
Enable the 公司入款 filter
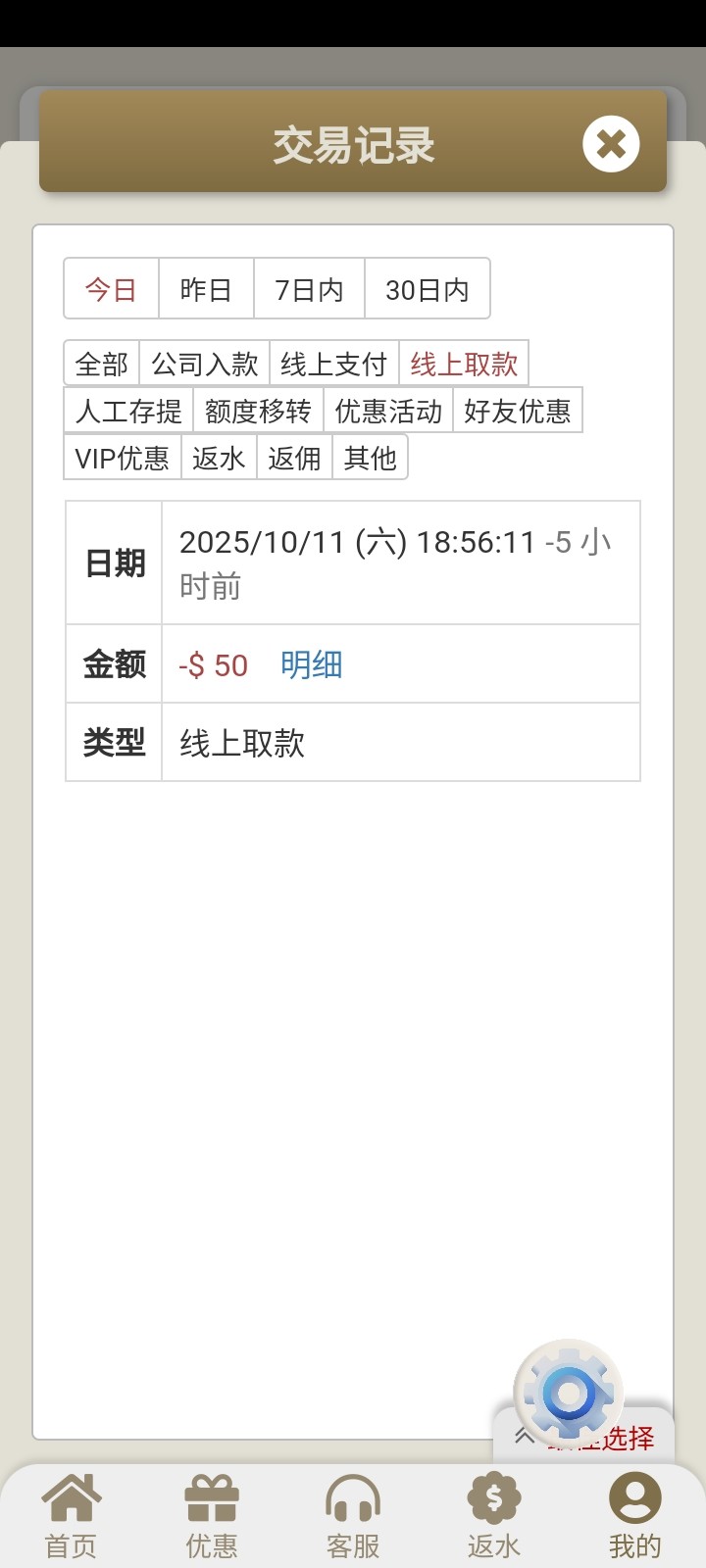[x=204, y=363]
